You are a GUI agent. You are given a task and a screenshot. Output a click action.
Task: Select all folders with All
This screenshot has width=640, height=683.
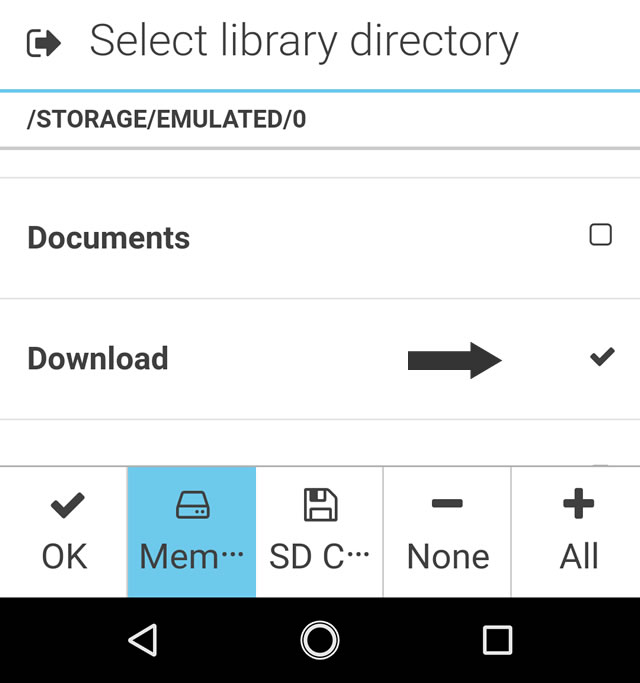tap(578, 532)
